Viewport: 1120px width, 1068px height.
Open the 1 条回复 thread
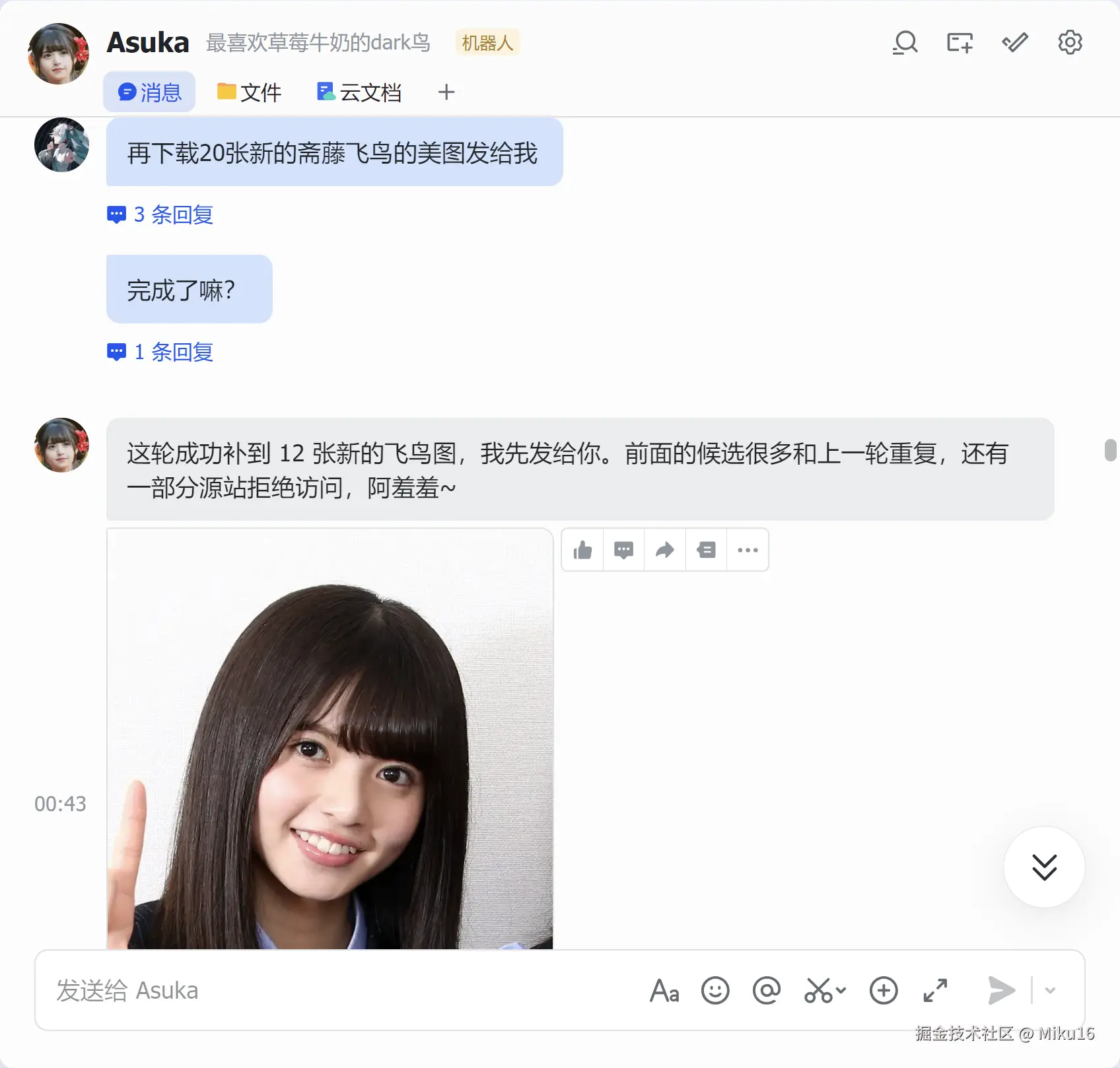(160, 352)
